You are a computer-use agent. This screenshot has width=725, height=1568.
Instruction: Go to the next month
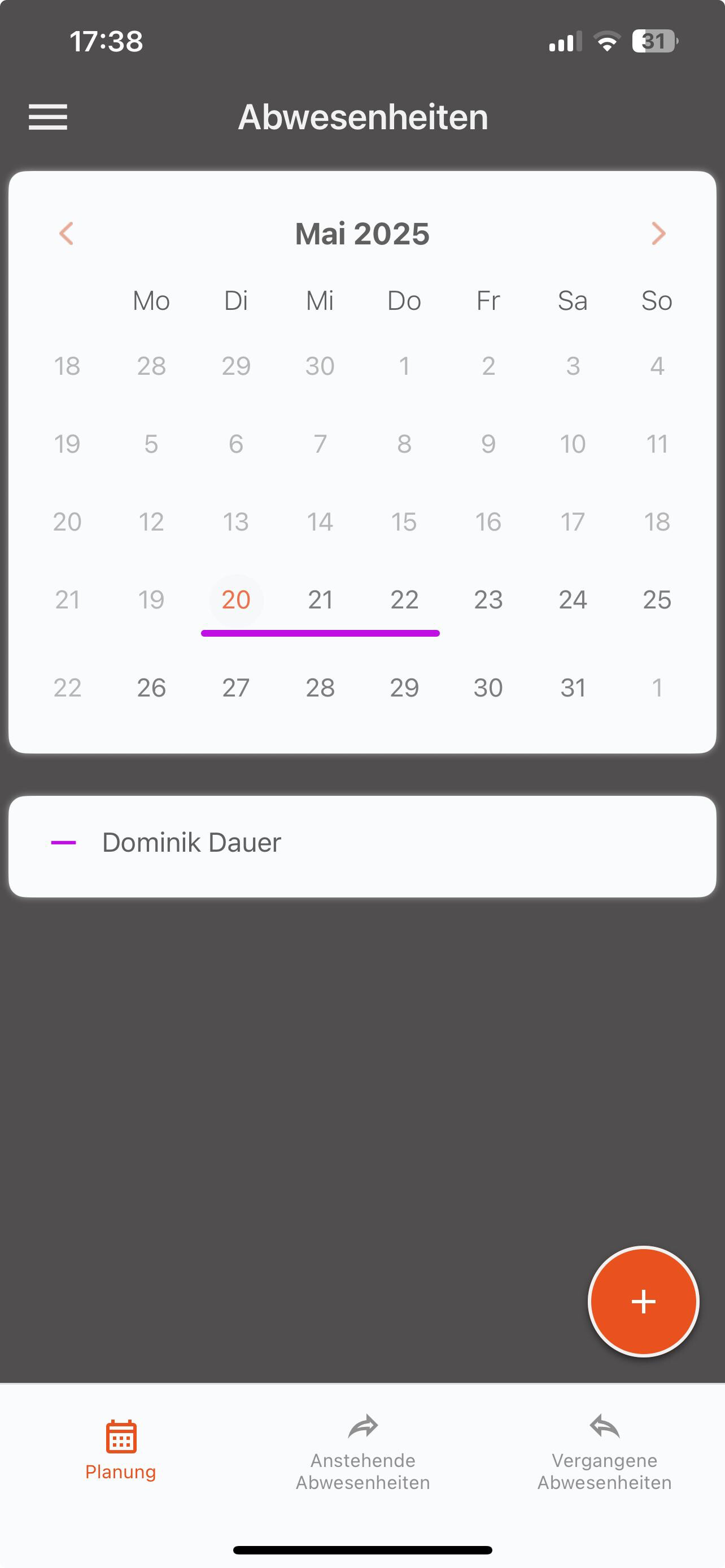(658, 233)
